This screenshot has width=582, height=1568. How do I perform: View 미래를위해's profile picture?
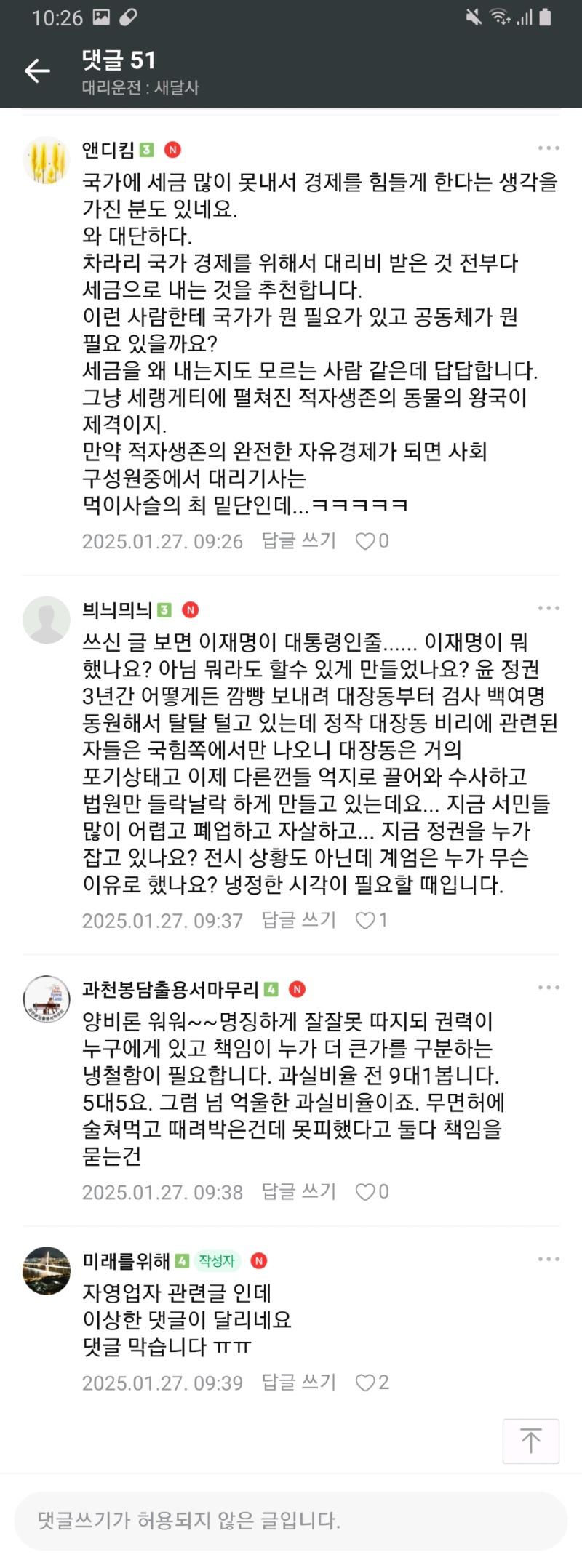[47, 1271]
